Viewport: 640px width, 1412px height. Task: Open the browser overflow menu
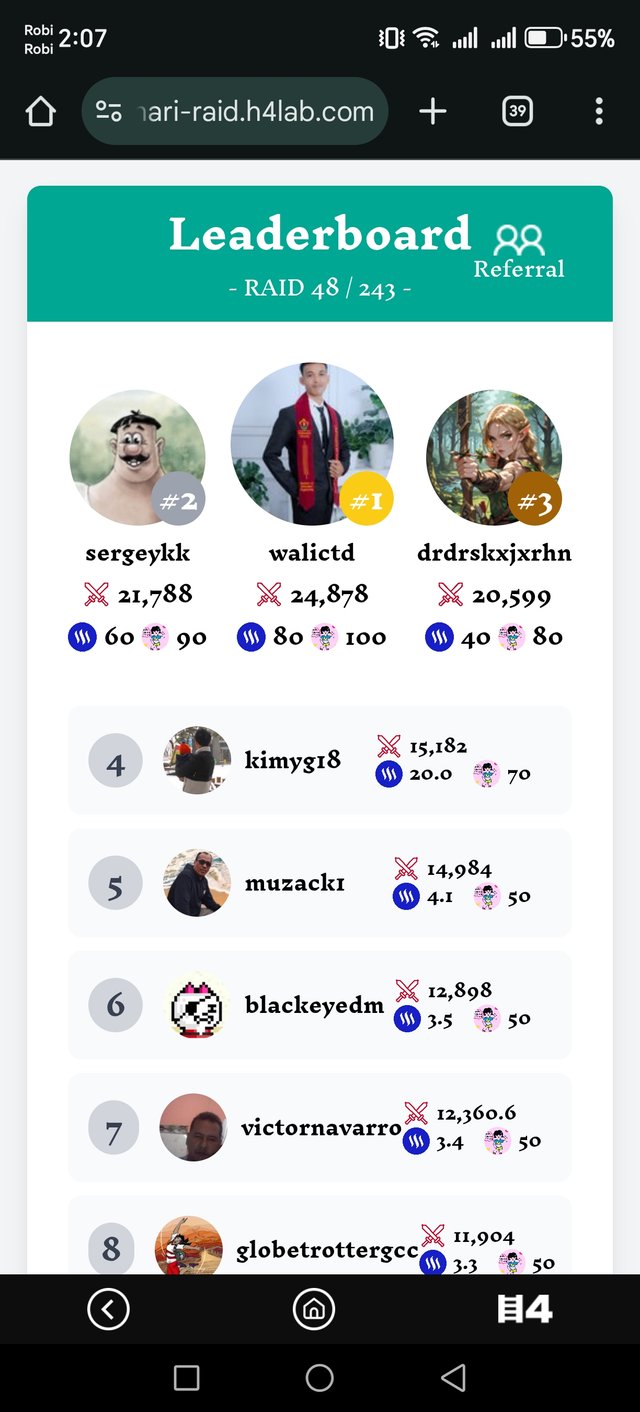[598, 112]
